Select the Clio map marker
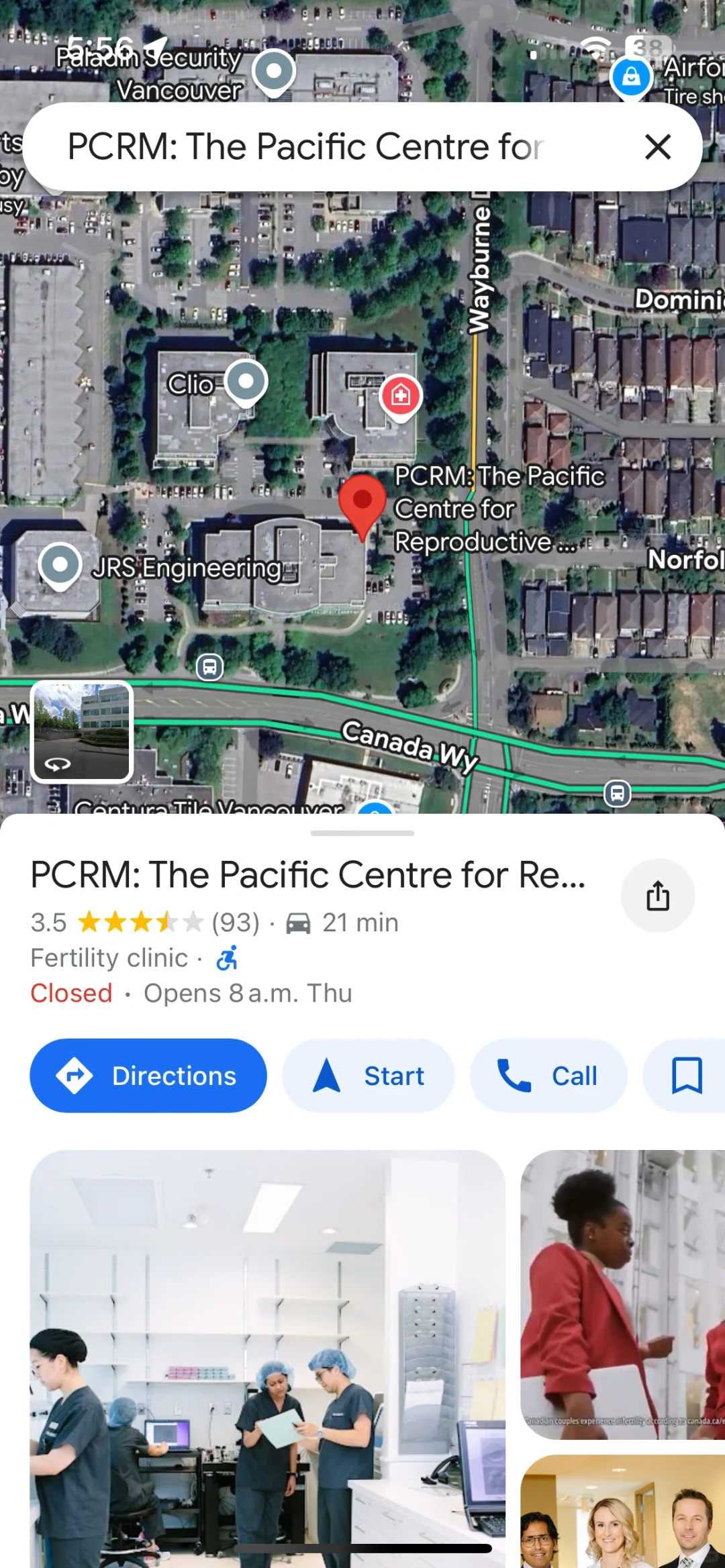This screenshot has height=1568, width=725. tap(246, 381)
